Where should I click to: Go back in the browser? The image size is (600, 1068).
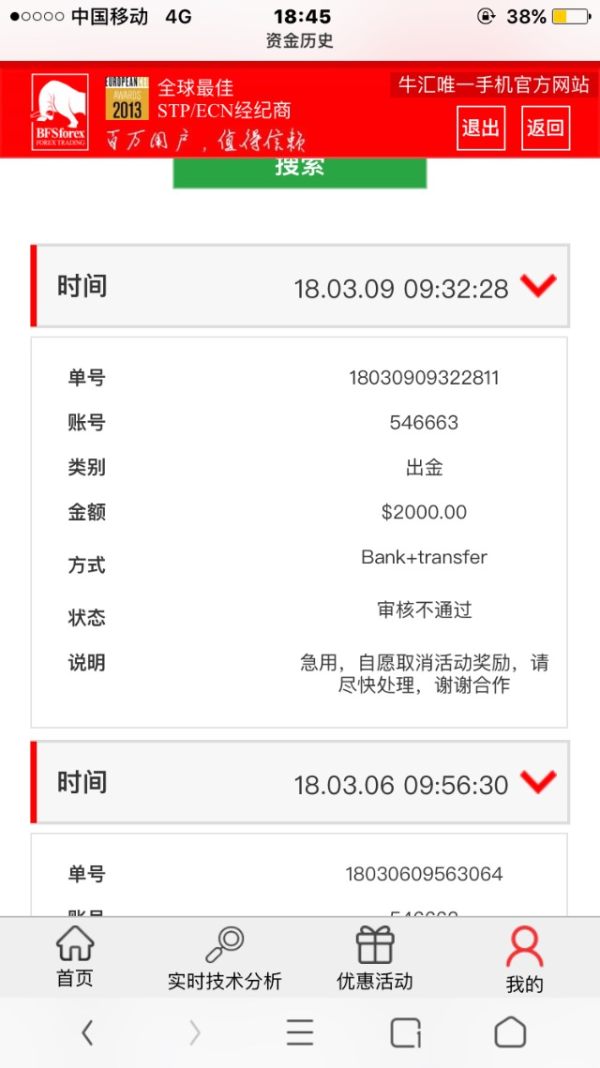(x=88, y=1032)
